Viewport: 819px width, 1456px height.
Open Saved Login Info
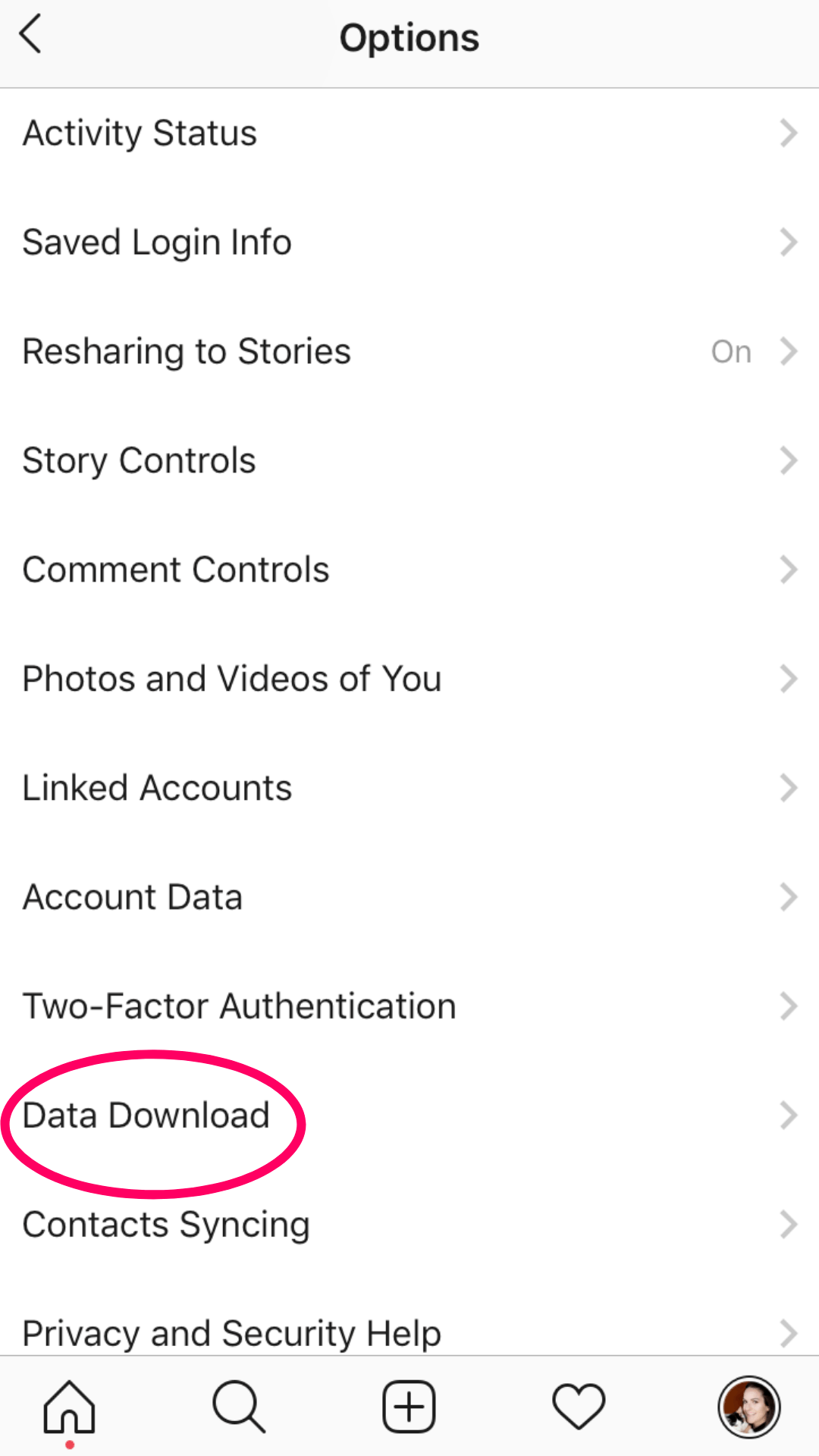click(x=409, y=243)
